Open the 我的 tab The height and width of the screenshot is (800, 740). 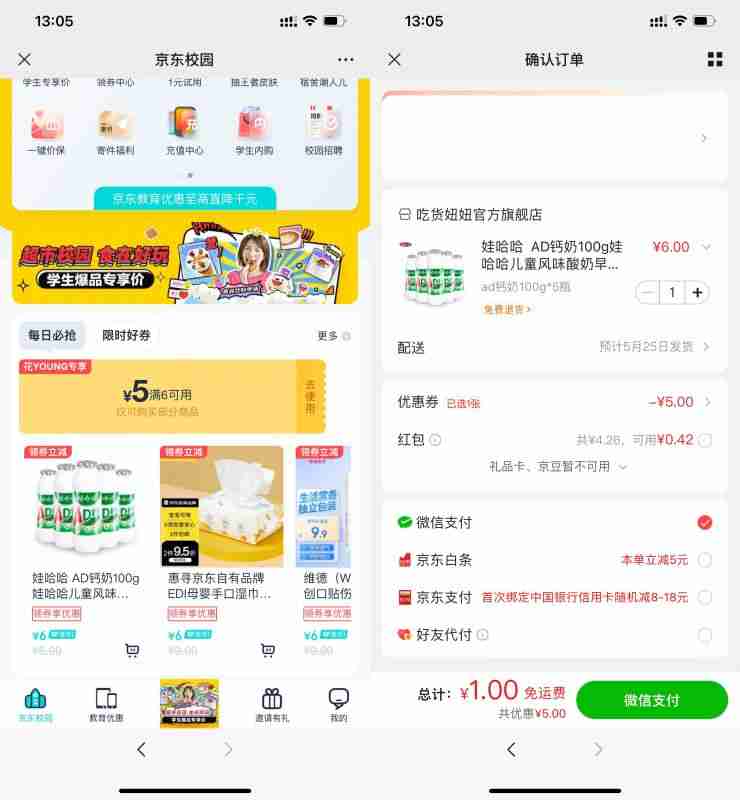[339, 704]
